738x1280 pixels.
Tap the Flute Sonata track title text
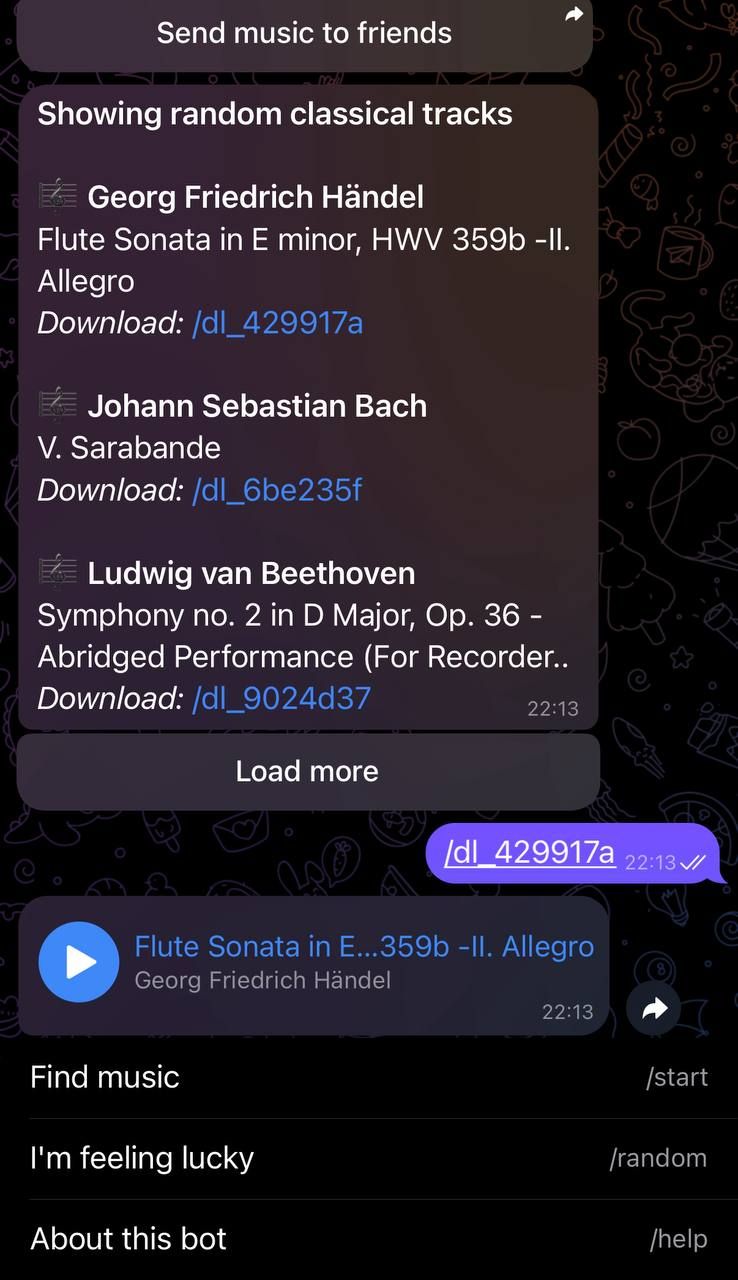364,946
